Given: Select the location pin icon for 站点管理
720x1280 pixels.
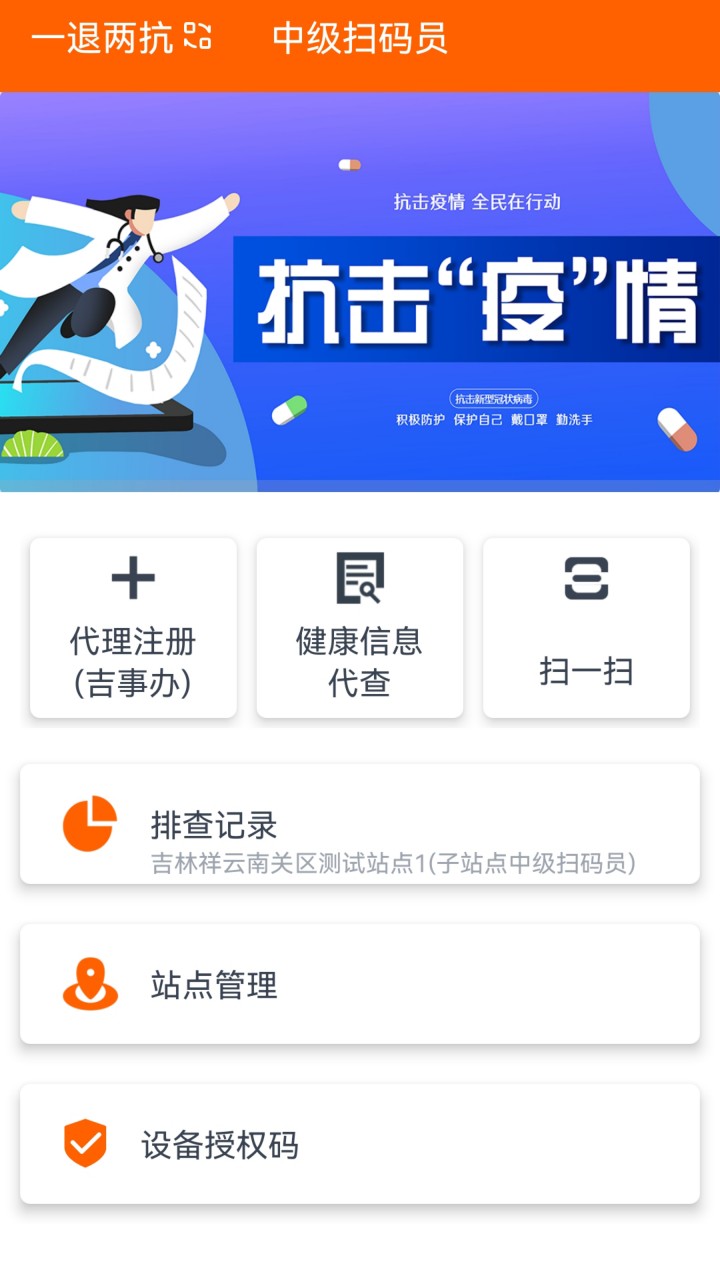Looking at the screenshot, I should click(x=88, y=982).
